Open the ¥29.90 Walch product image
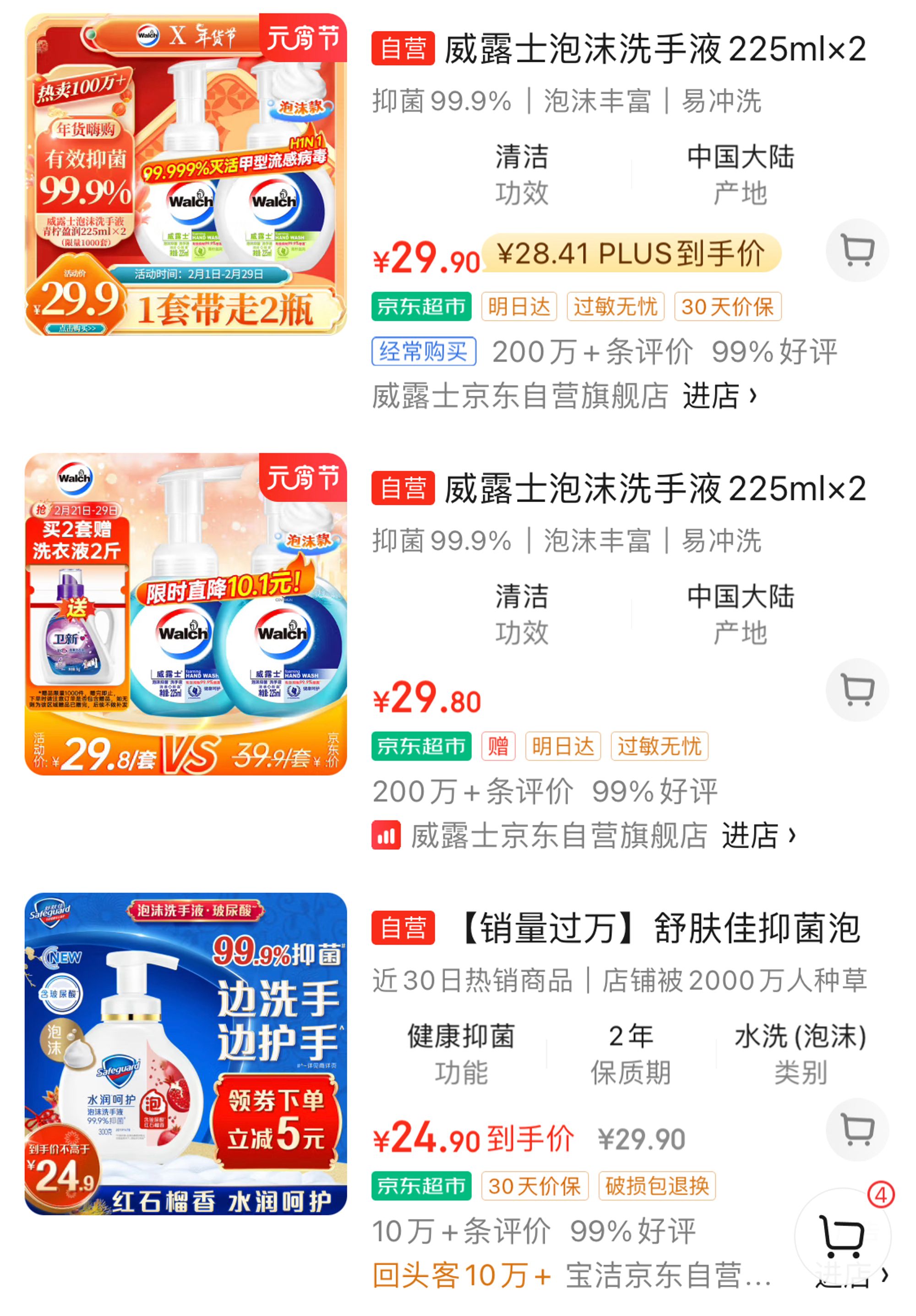Image resolution: width=916 pixels, height=1316 pixels. click(186, 174)
